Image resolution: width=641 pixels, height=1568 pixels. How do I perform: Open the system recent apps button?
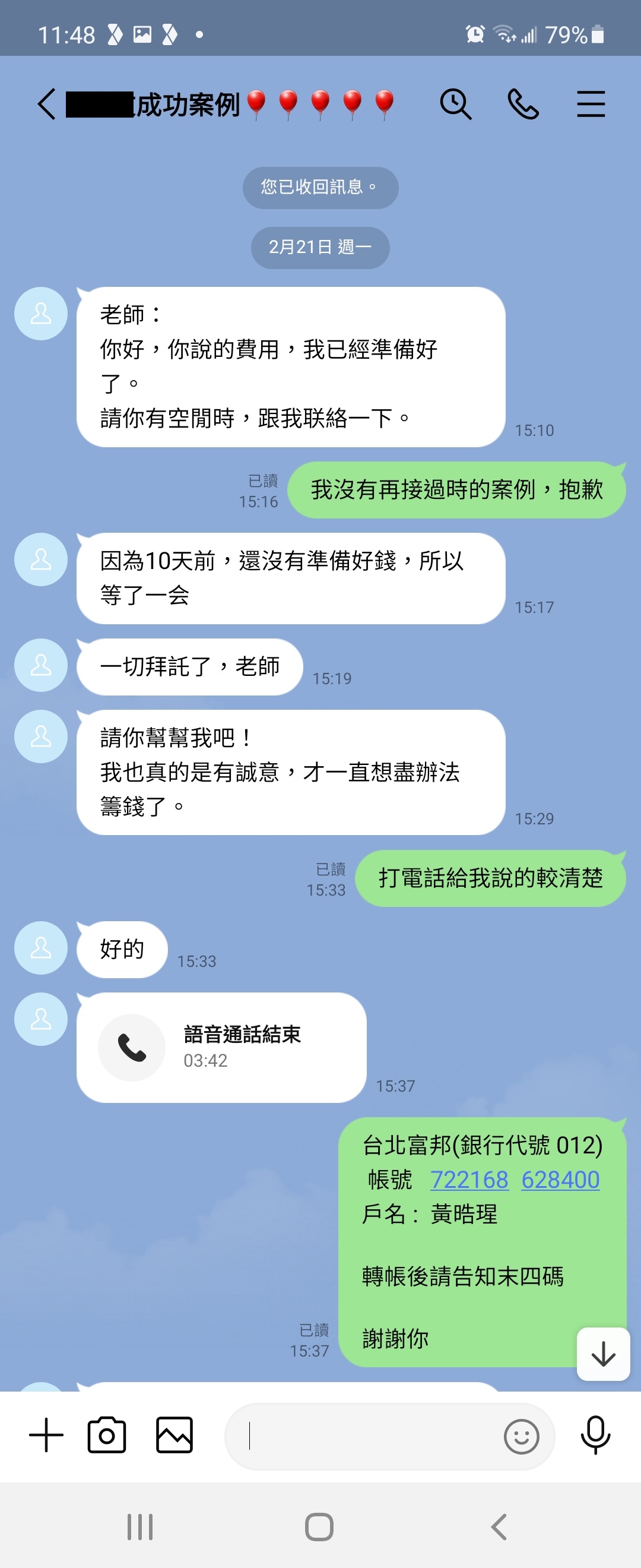140,1526
